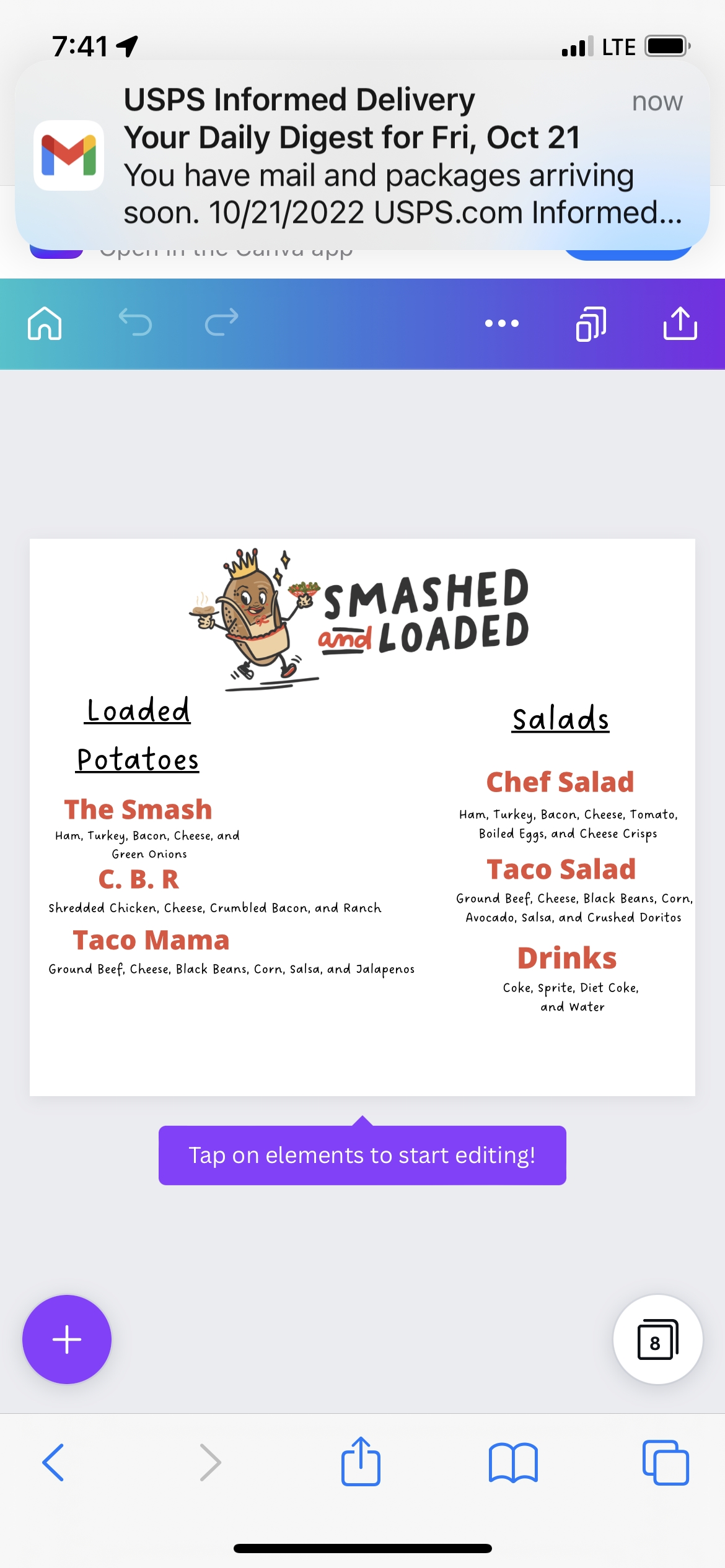The width and height of the screenshot is (725, 1568).
Task: Open the duplicate pages icon in toolbar
Action: pos(591,323)
